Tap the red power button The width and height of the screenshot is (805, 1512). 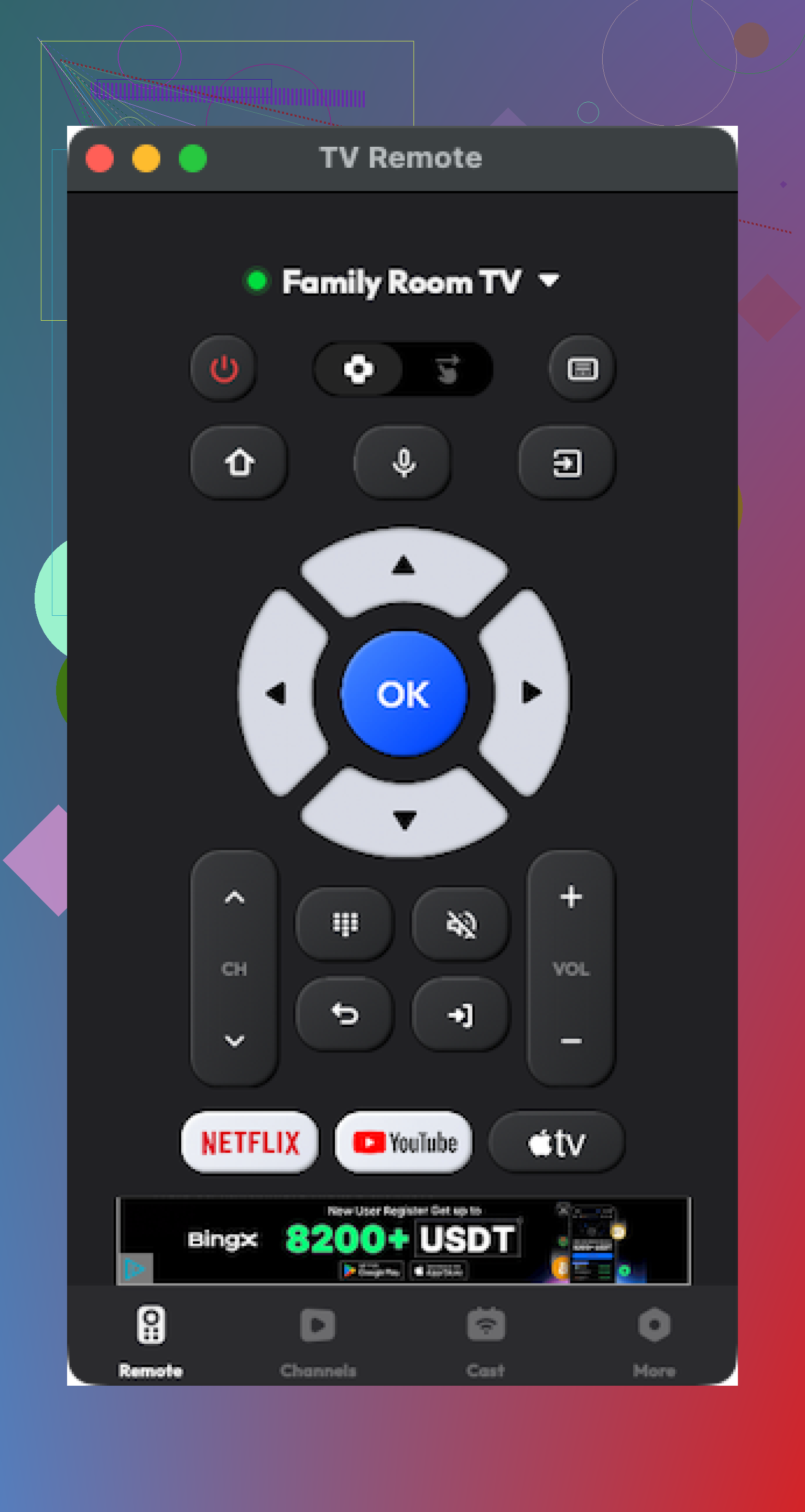[x=224, y=368]
